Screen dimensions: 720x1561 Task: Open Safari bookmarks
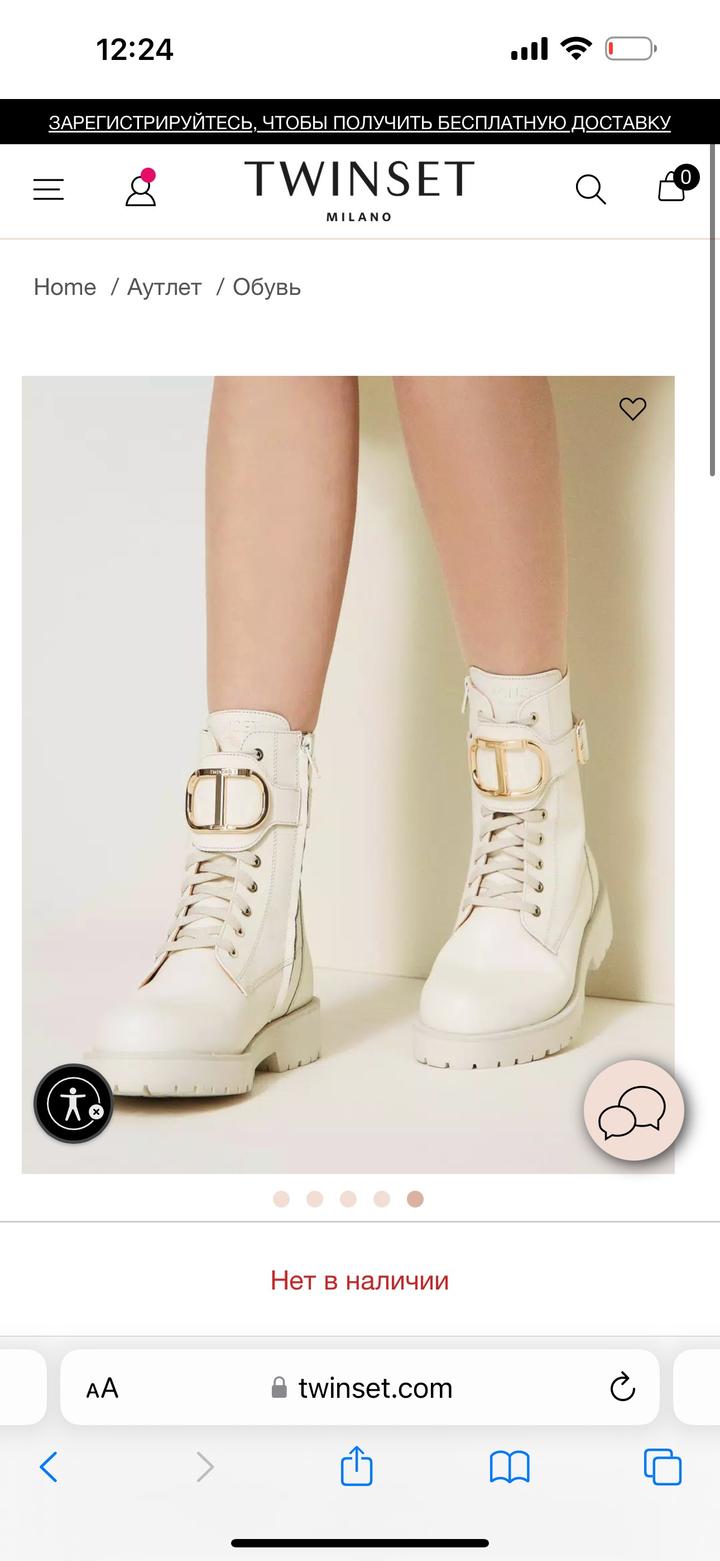pyautogui.click(x=509, y=1467)
